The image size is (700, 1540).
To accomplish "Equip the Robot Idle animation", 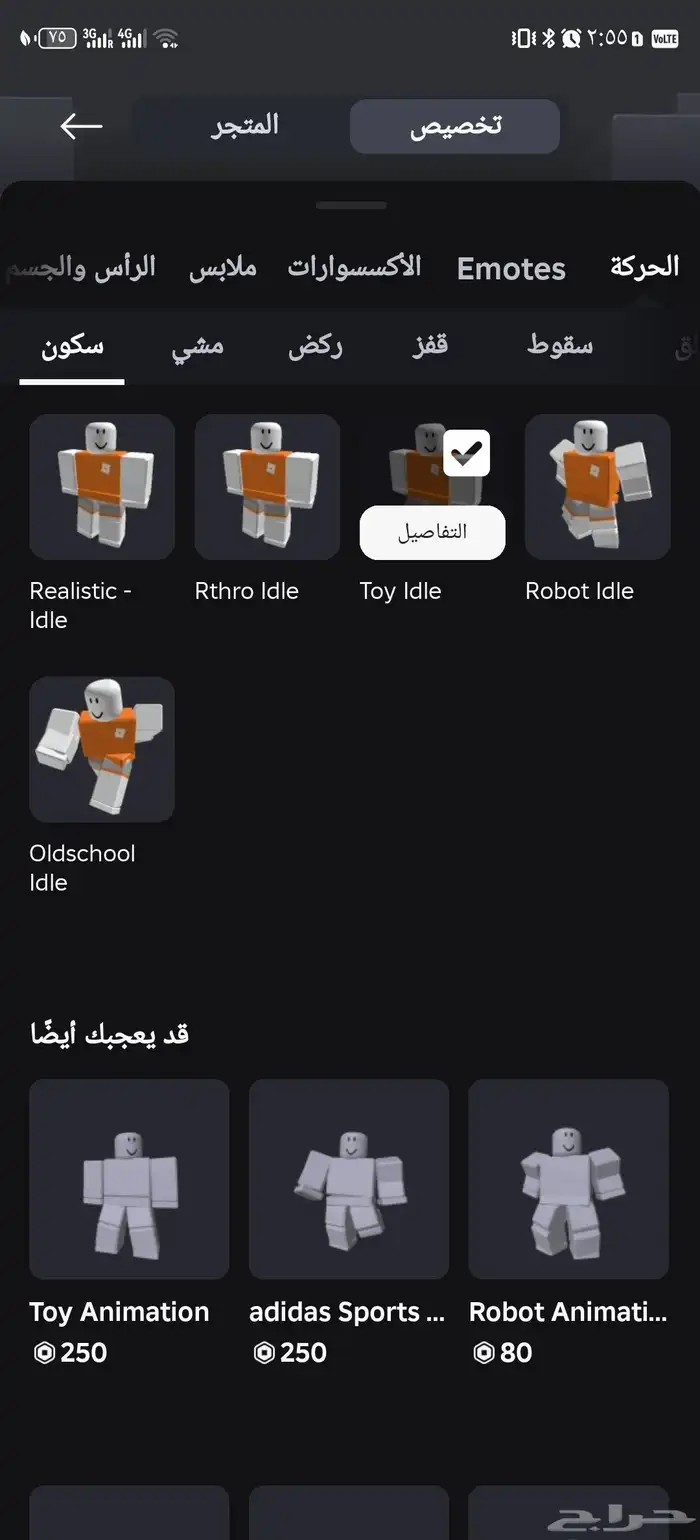I will [x=598, y=486].
